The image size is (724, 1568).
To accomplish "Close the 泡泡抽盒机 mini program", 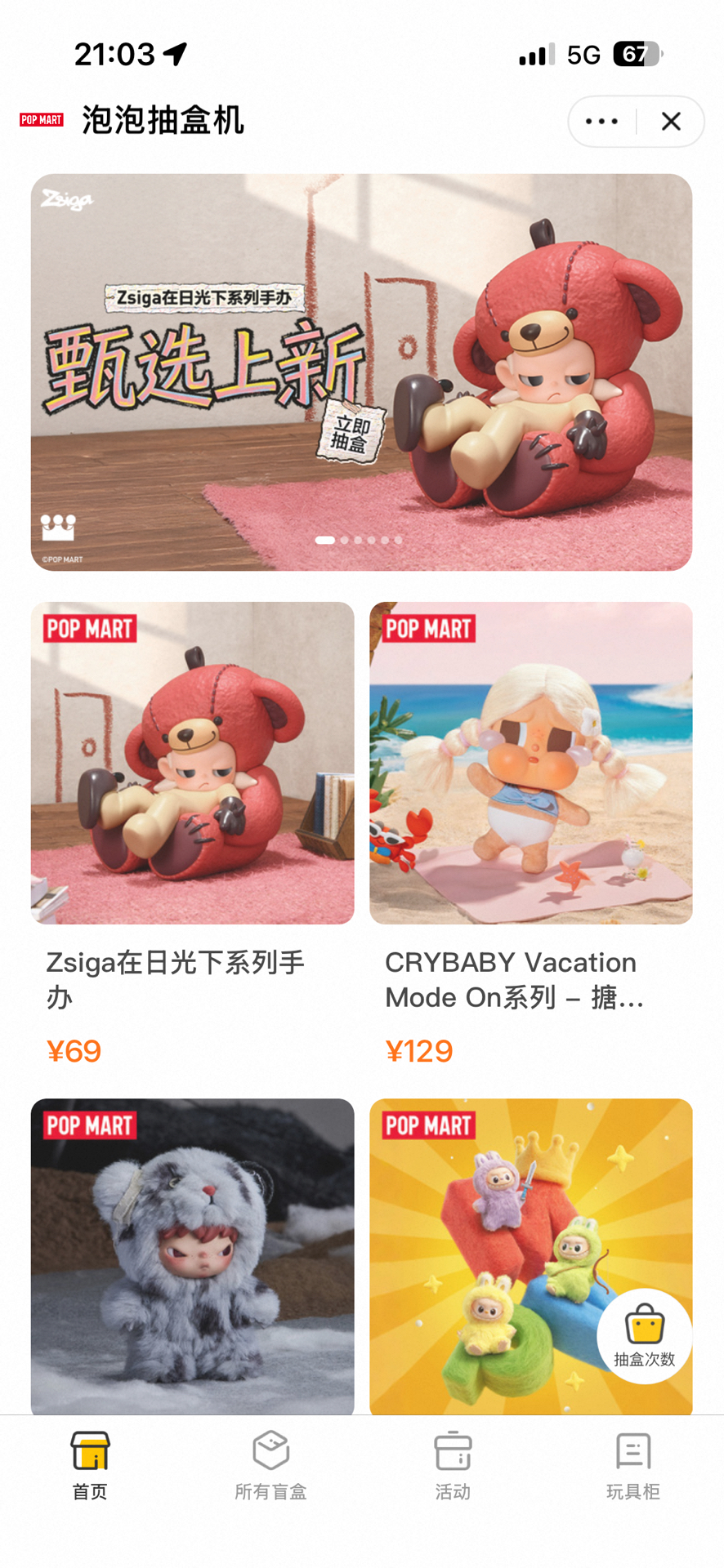I will (671, 122).
